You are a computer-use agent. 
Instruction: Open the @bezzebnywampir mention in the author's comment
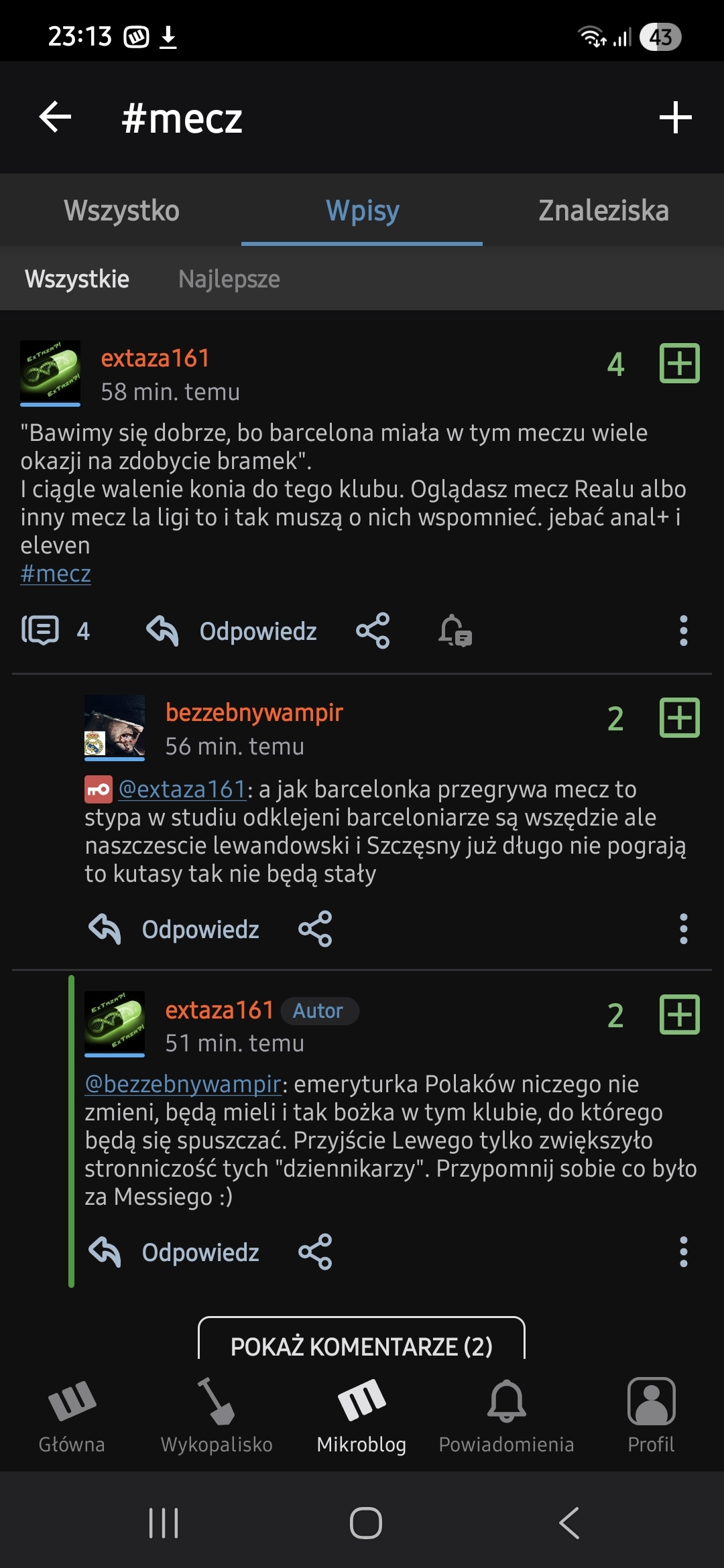pos(182,1084)
